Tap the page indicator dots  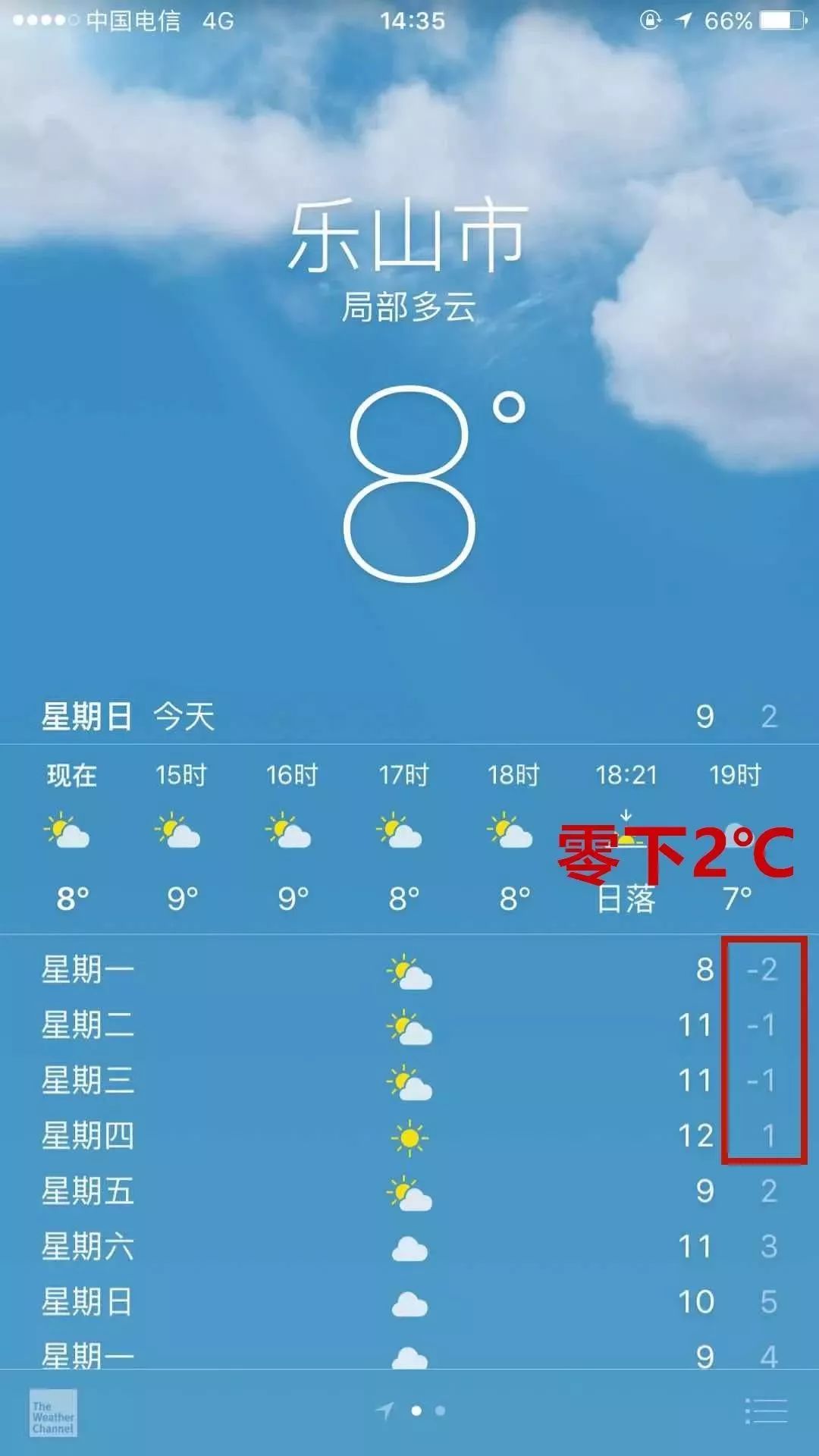click(428, 1411)
